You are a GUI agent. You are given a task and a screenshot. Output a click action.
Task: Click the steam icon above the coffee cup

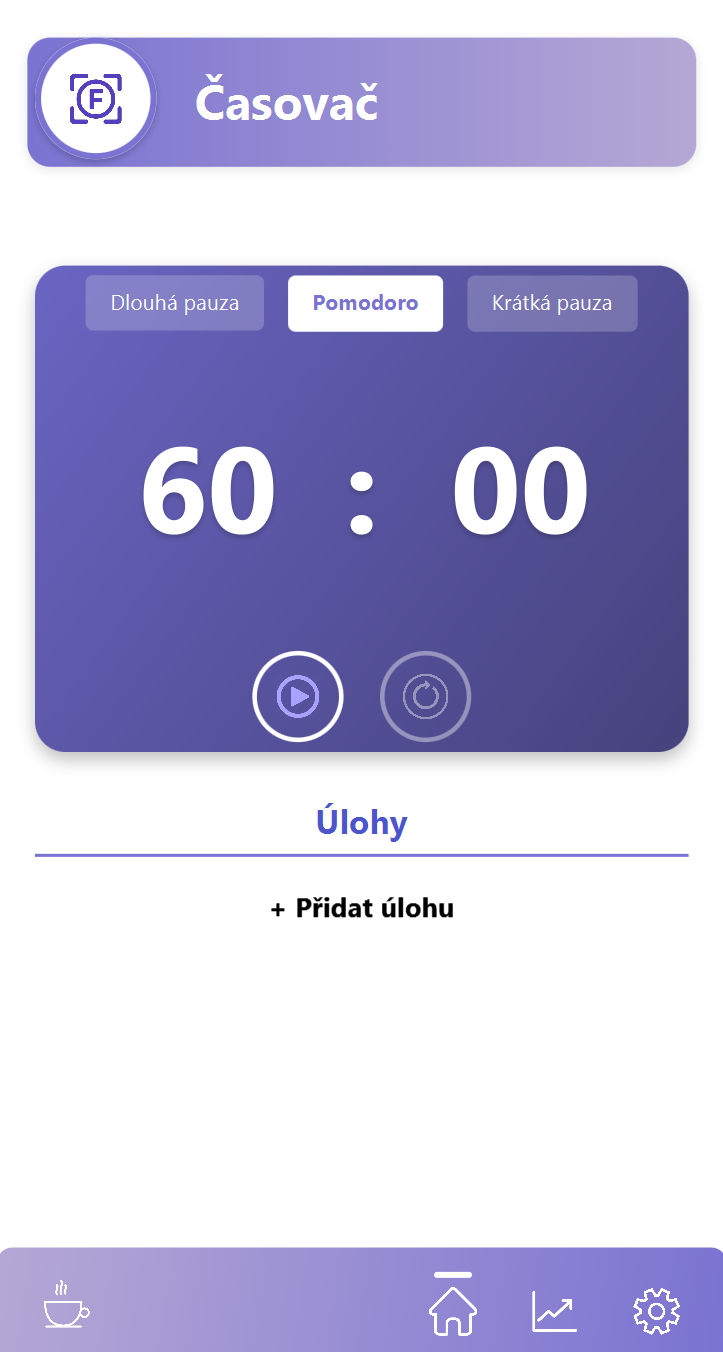click(x=62, y=1285)
